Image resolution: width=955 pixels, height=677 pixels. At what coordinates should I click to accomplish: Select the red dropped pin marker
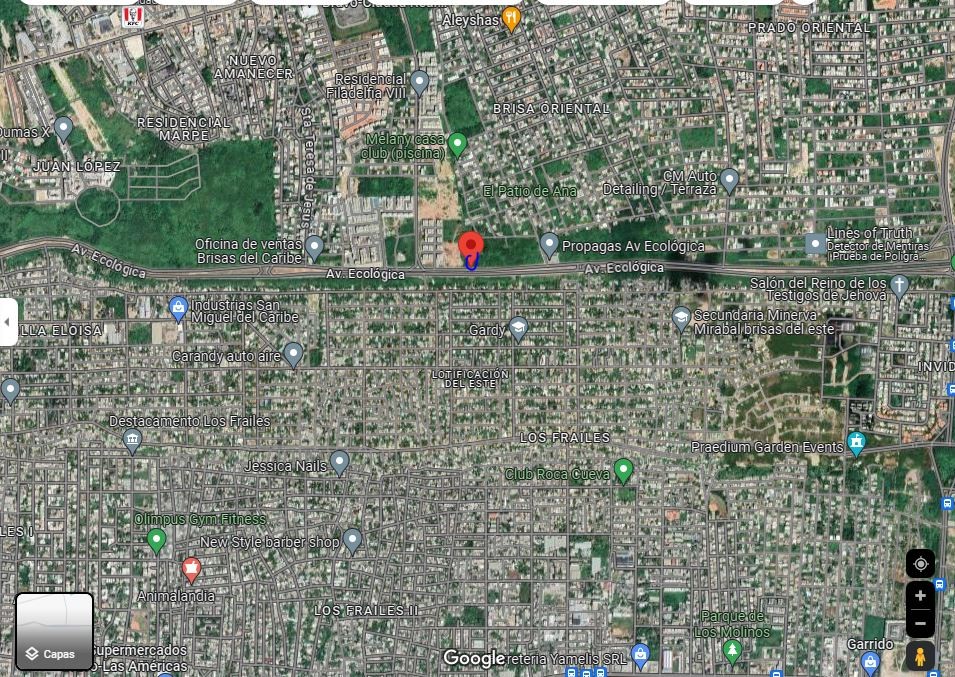click(x=470, y=245)
